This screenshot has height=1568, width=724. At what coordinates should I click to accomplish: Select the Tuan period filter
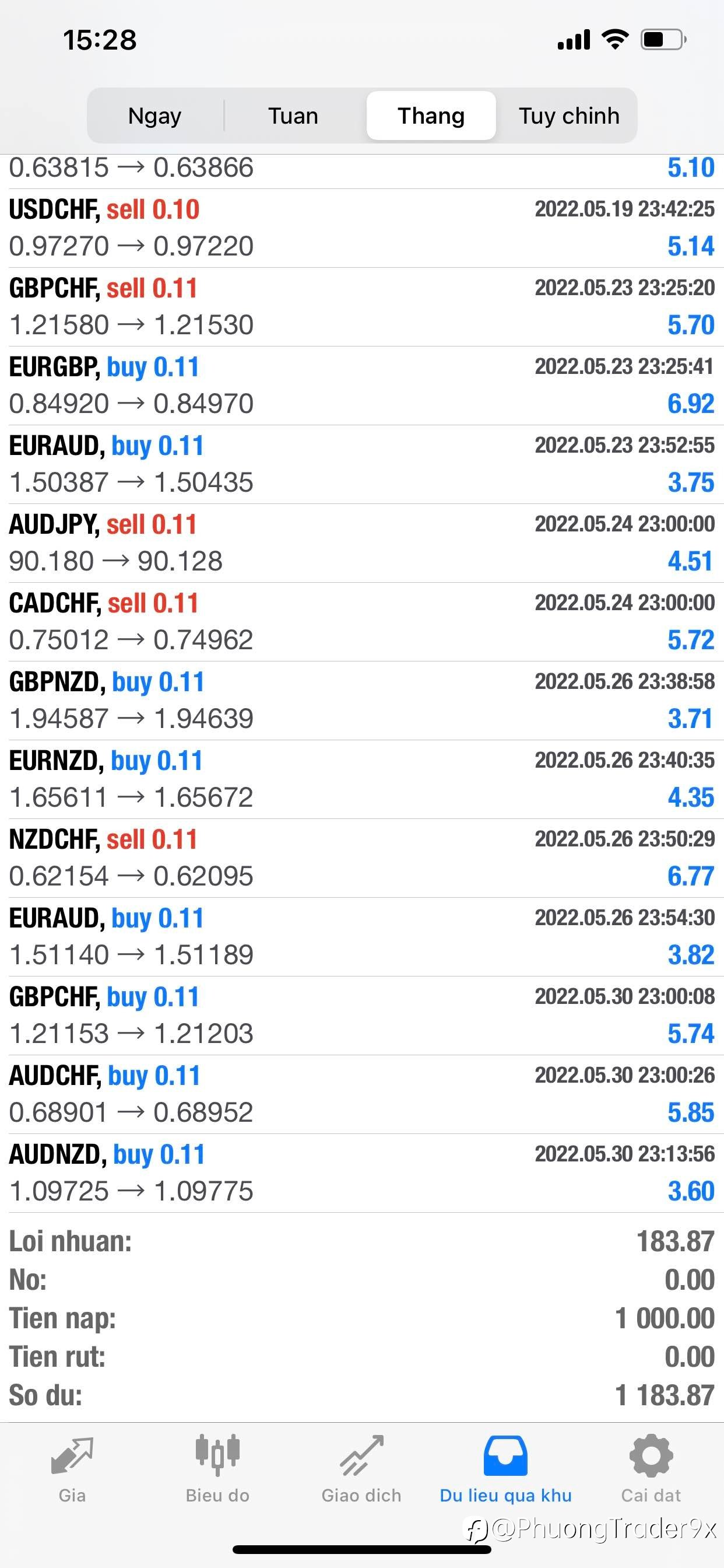click(x=293, y=116)
